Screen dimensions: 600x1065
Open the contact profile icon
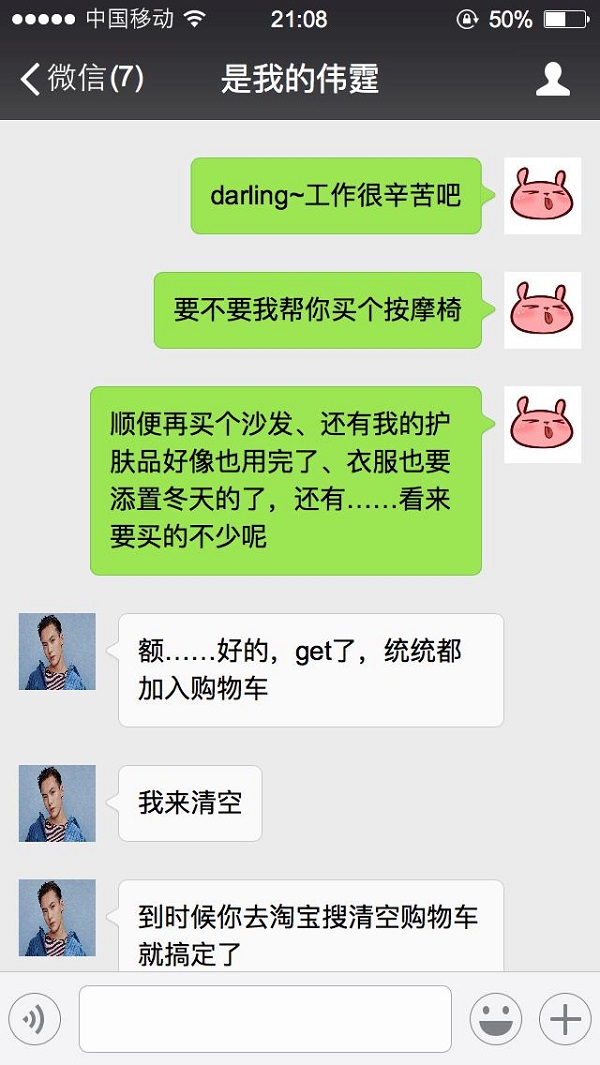click(x=552, y=79)
